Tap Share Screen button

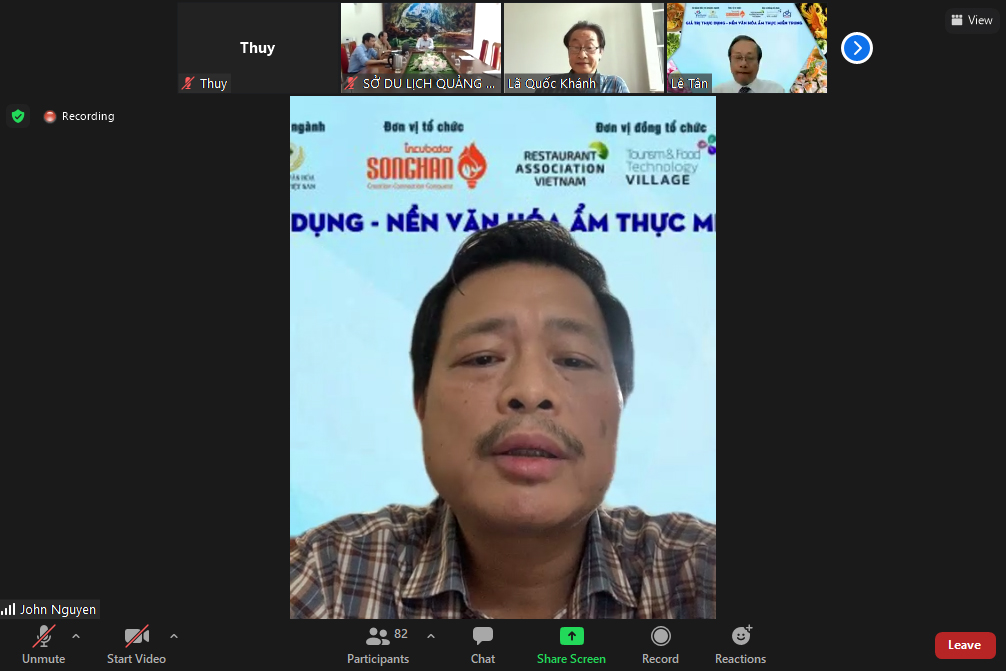[x=571, y=644]
